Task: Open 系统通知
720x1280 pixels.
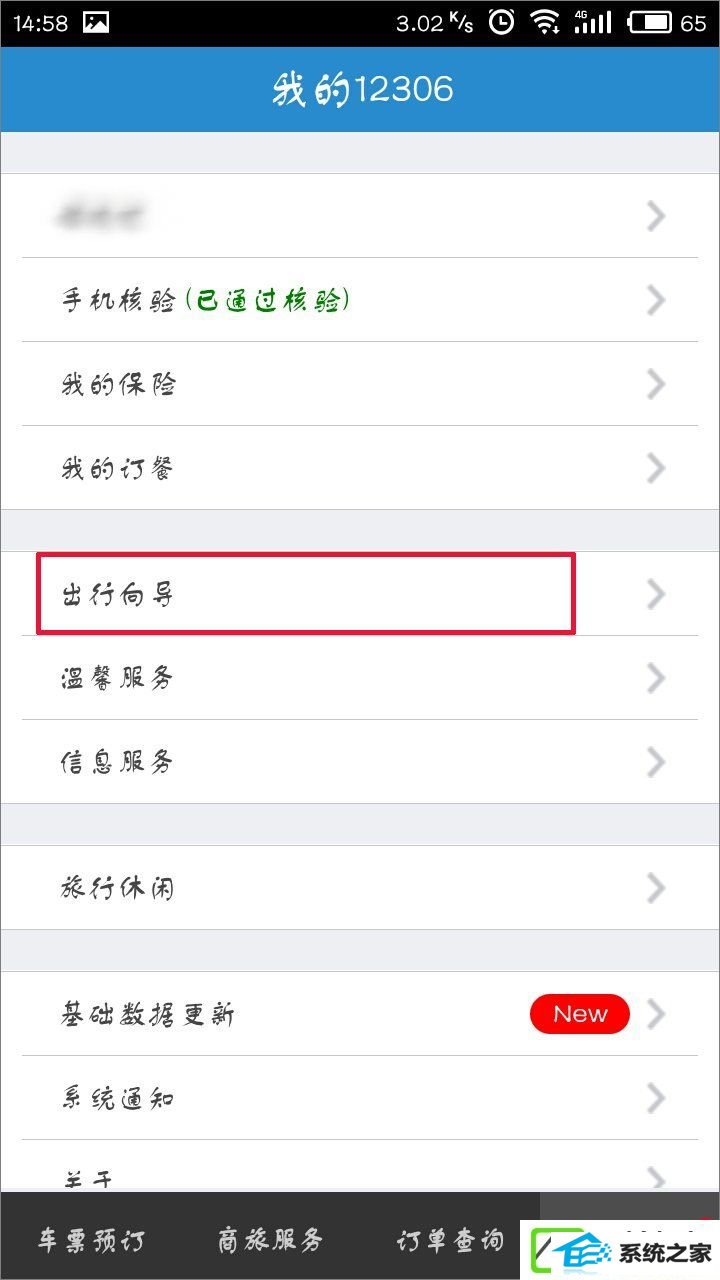Action: (360, 1098)
